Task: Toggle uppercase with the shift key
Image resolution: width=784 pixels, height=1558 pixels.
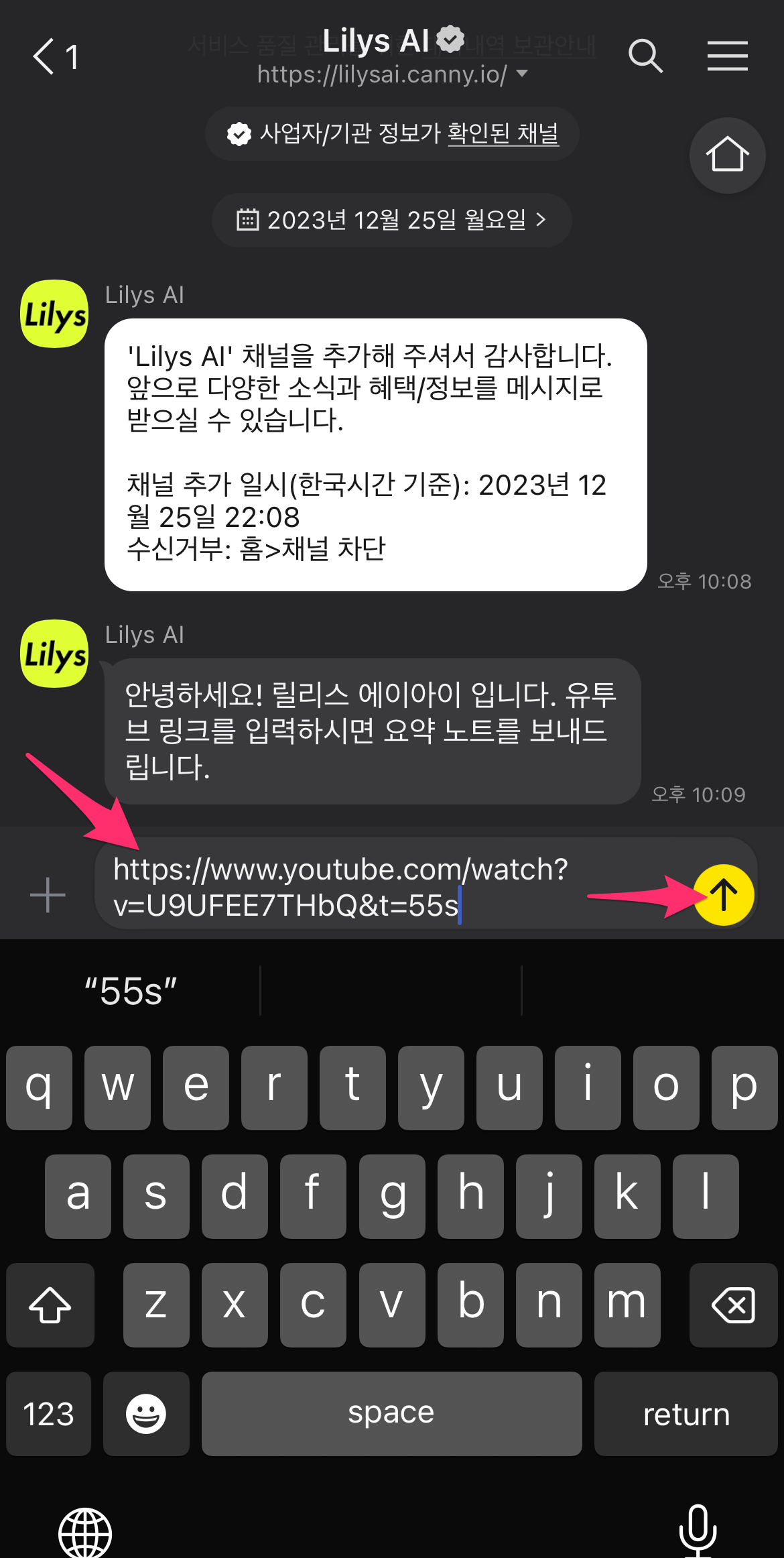Action: [x=50, y=1305]
